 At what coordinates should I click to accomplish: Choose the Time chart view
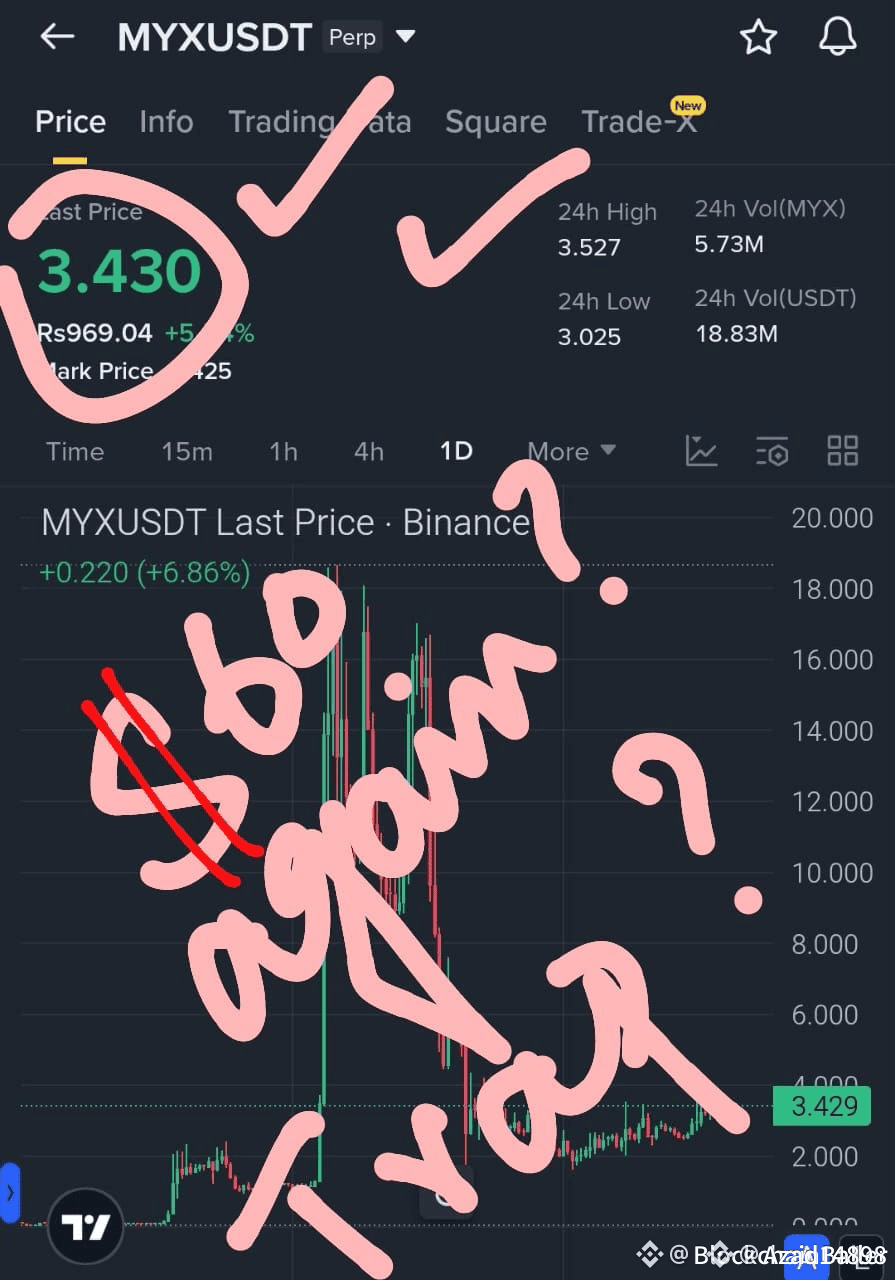[75, 452]
